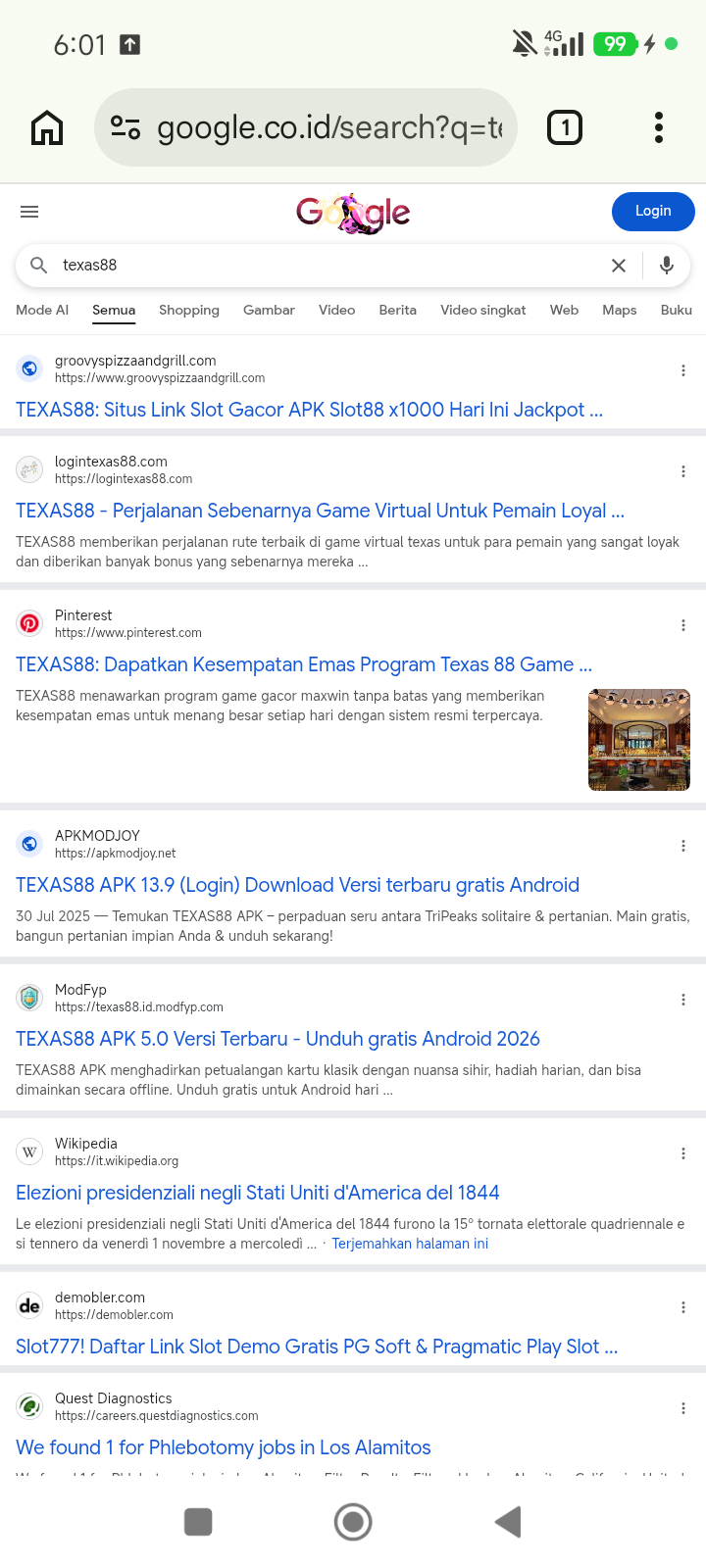
Task: Start voice search with the microphone
Action: pos(667,266)
